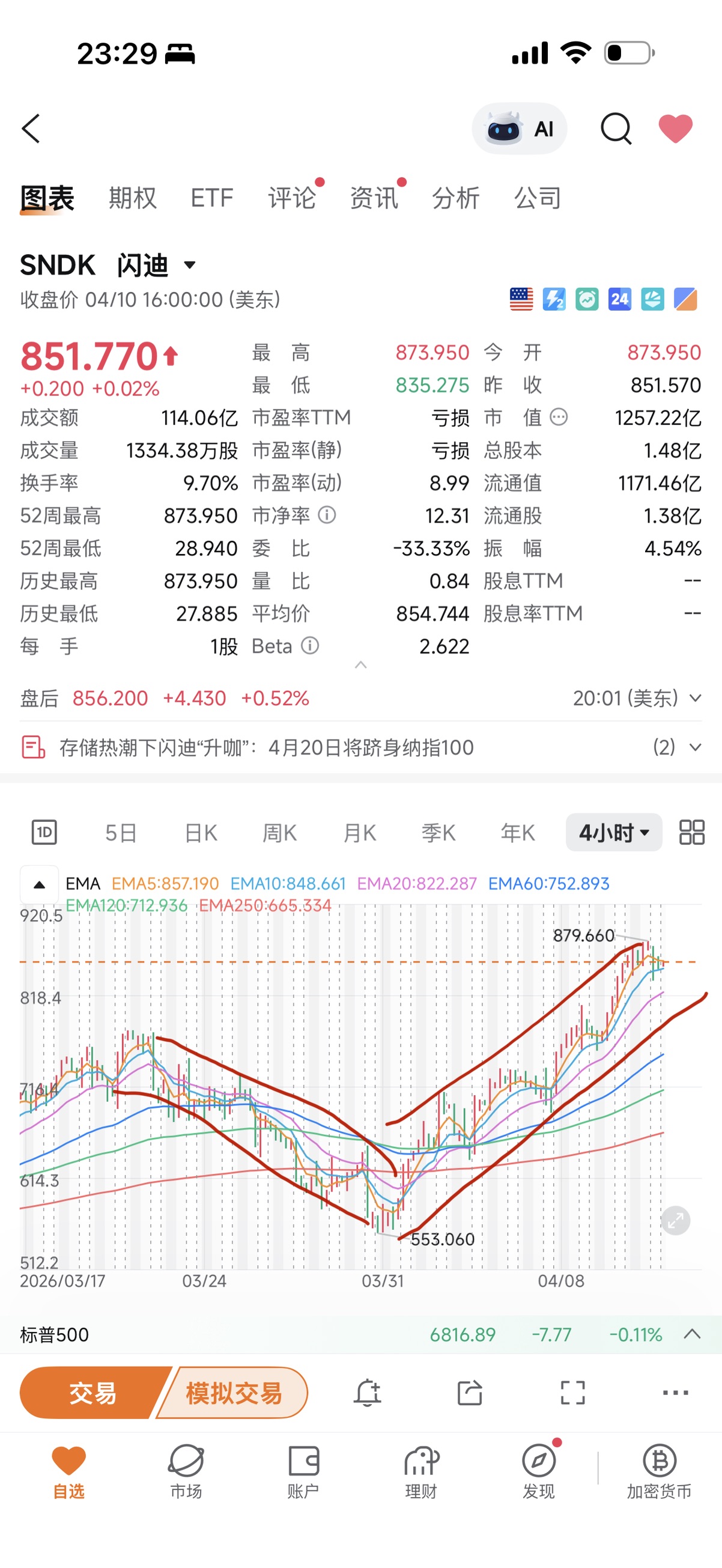
Task: Start 模拟交易 paper trading
Action: [234, 1393]
